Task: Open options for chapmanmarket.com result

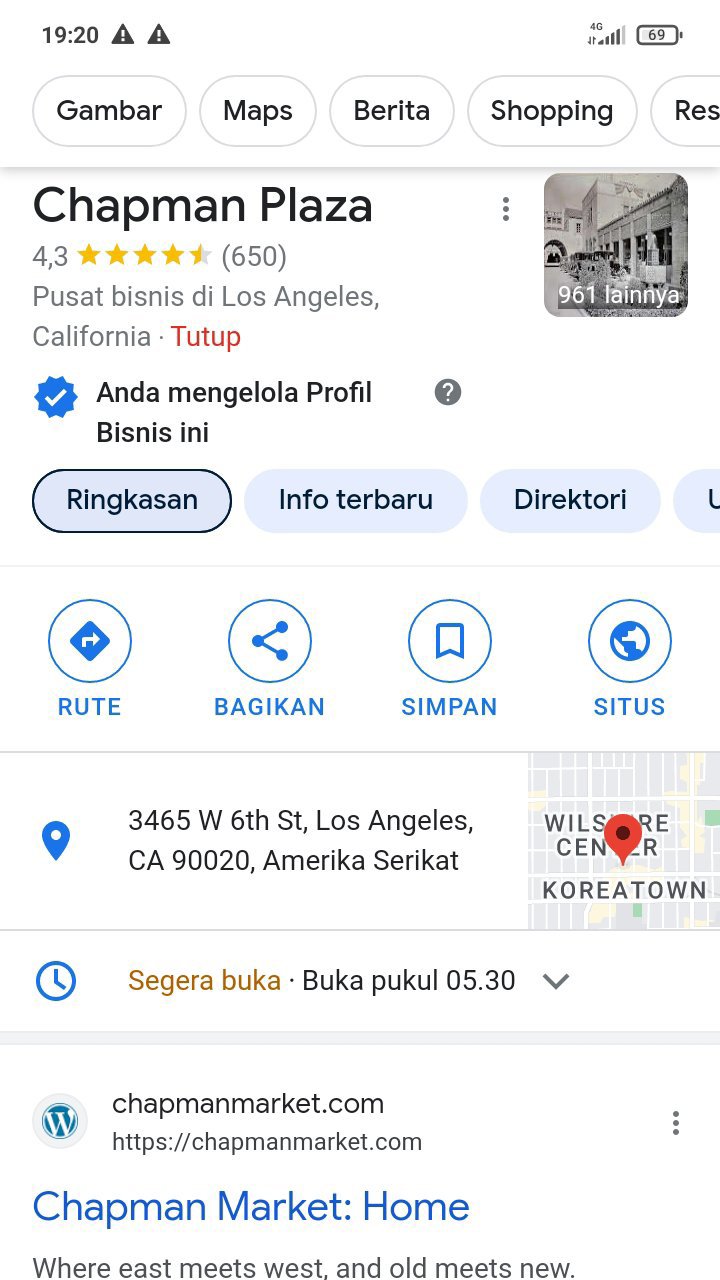Action: point(676,1123)
